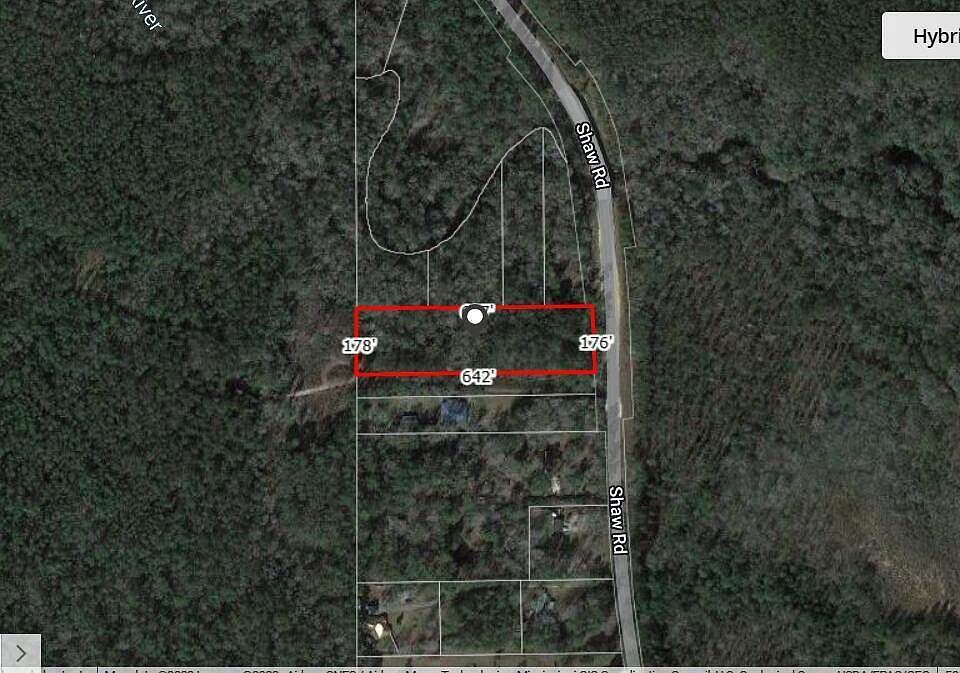Open the Hybrid map type selector

[922, 37]
